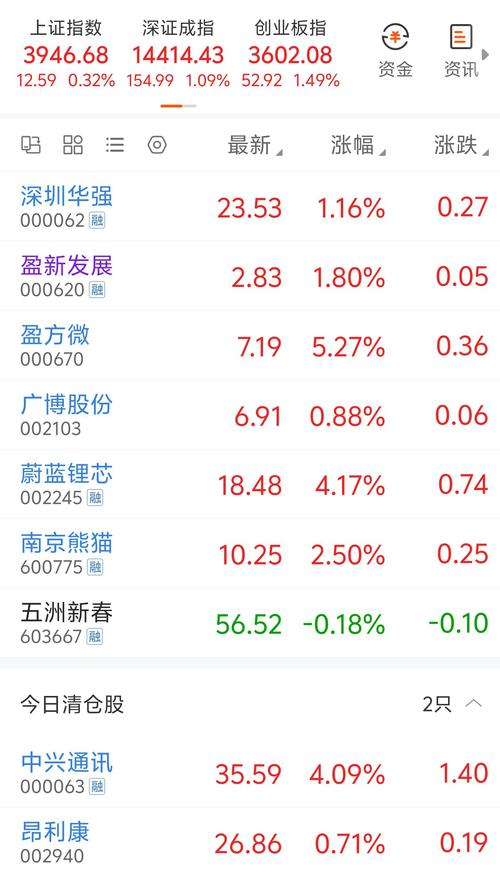This screenshot has height=876, width=500.
Task: View 上证指数 index details
Action: (x=66, y=54)
